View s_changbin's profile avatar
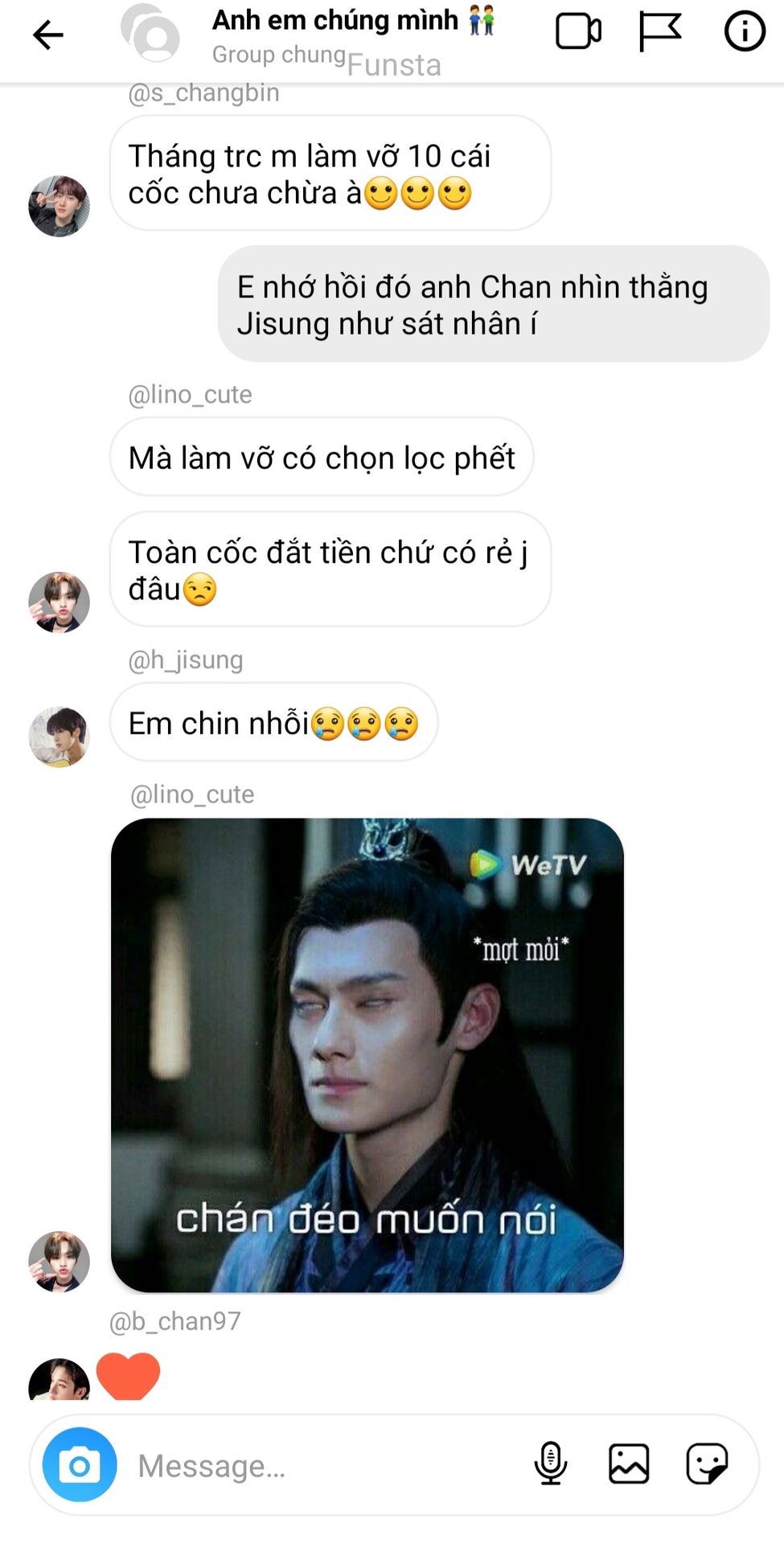Image resolution: width=784 pixels, height=1544 pixels. [x=59, y=206]
